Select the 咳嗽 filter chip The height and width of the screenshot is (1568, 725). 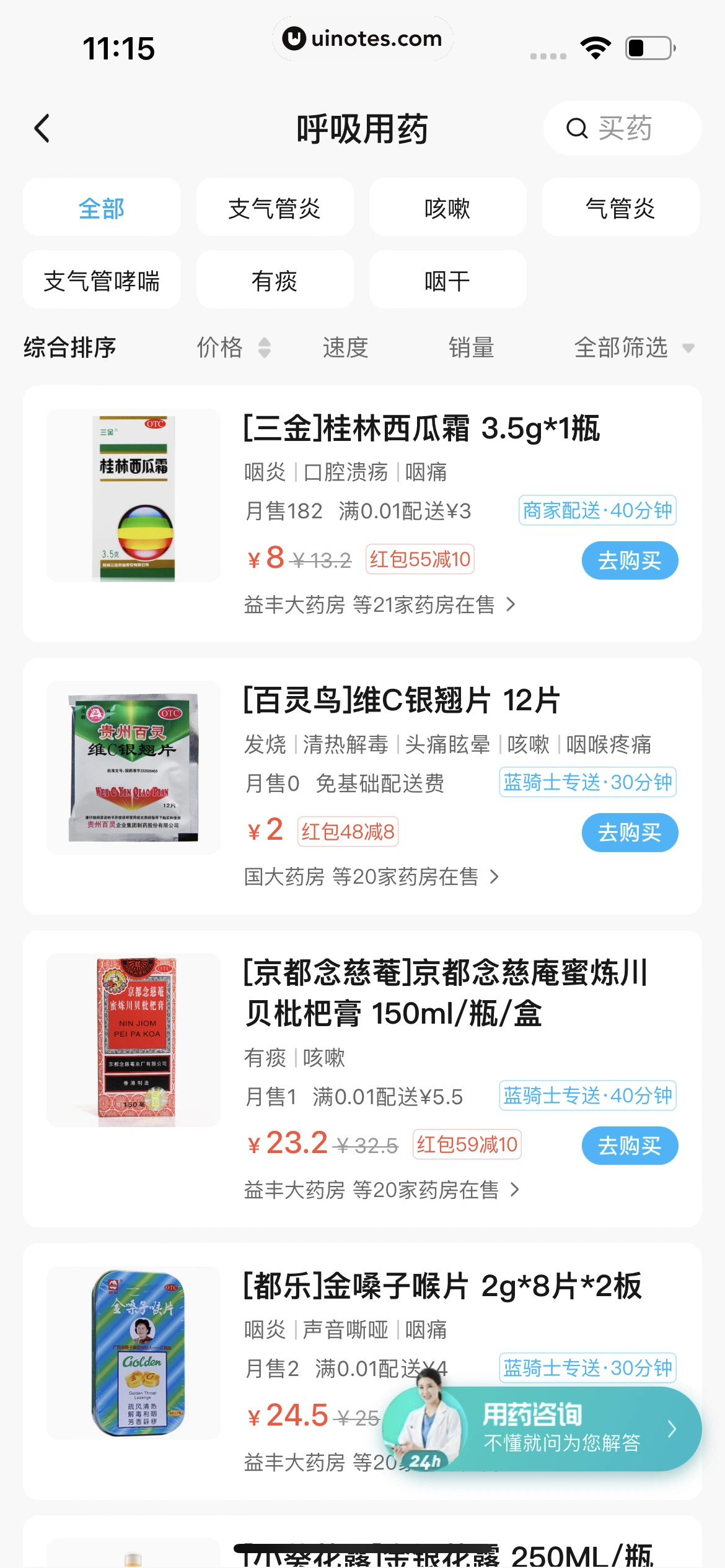click(x=447, y=207)
